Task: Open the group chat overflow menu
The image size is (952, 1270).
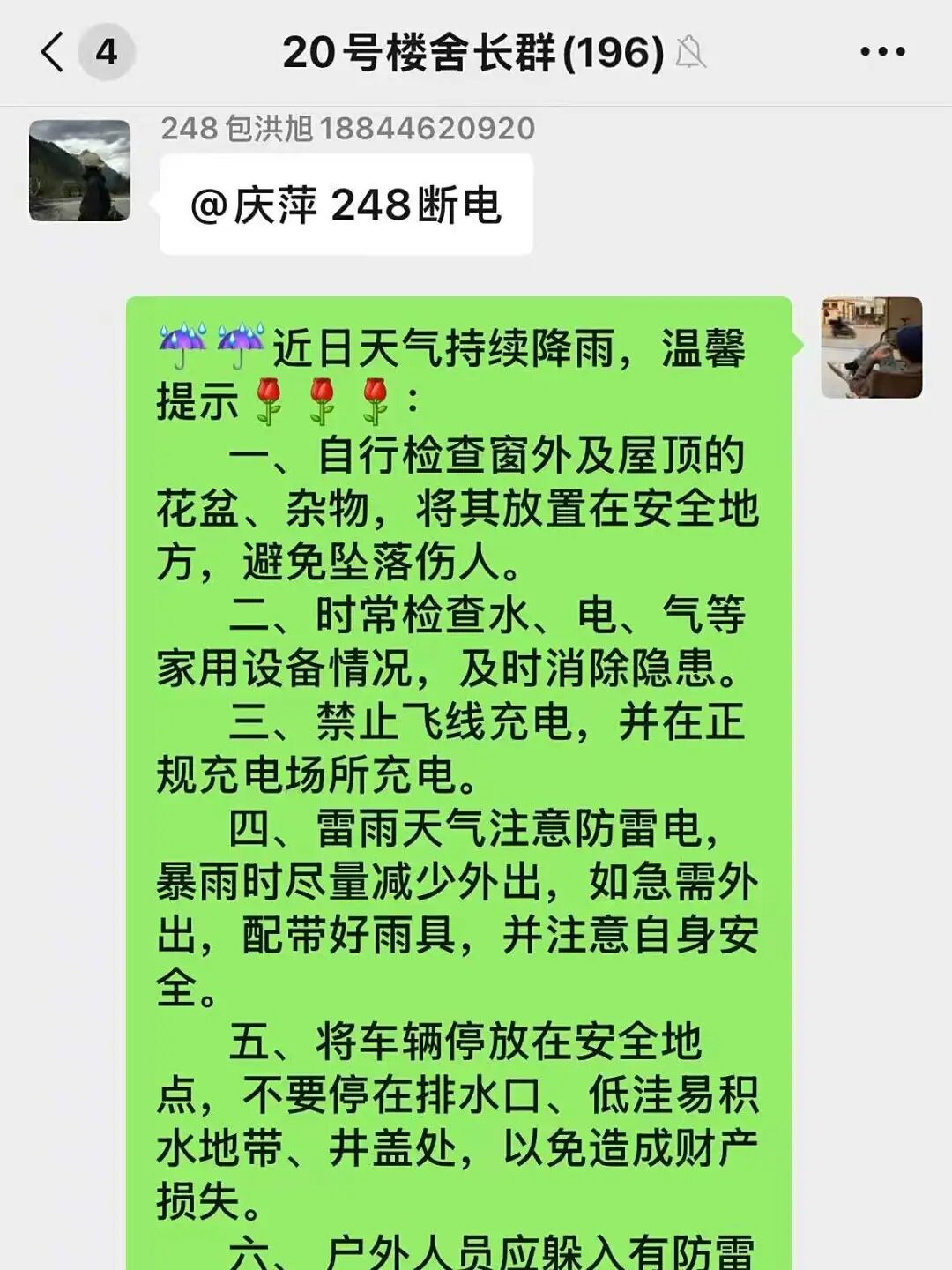Action: (x=882, y=52)
